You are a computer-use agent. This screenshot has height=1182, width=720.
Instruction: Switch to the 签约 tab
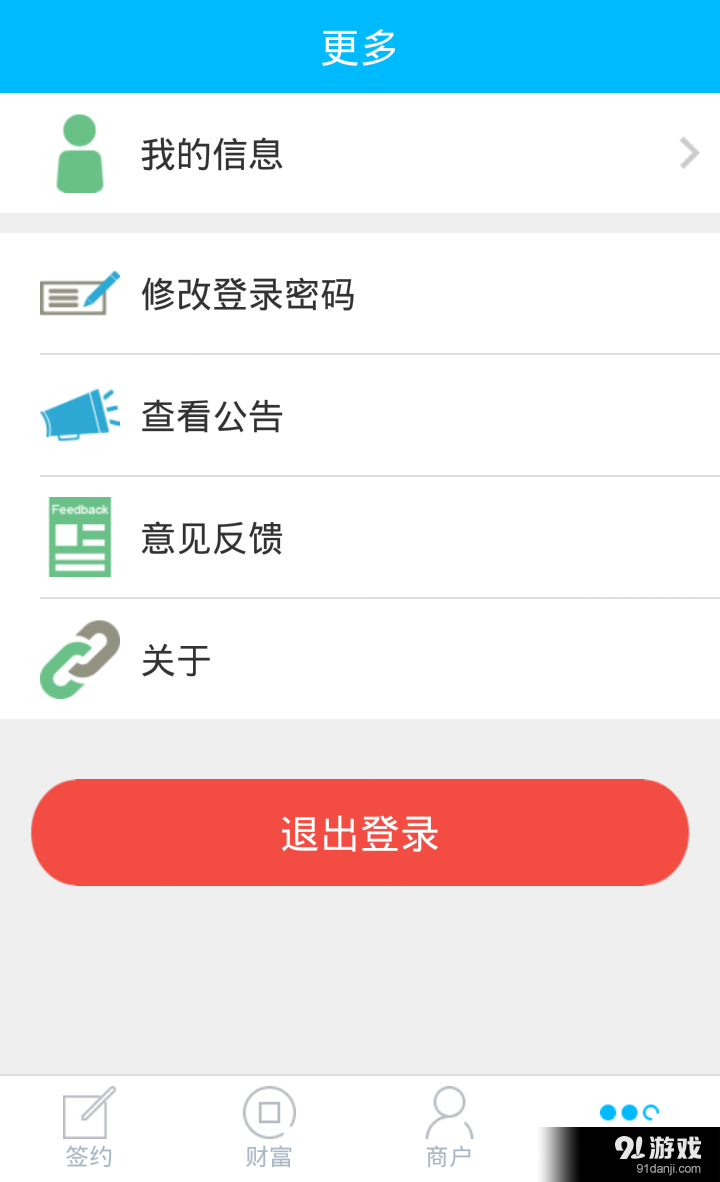[x=88, y=1128]
